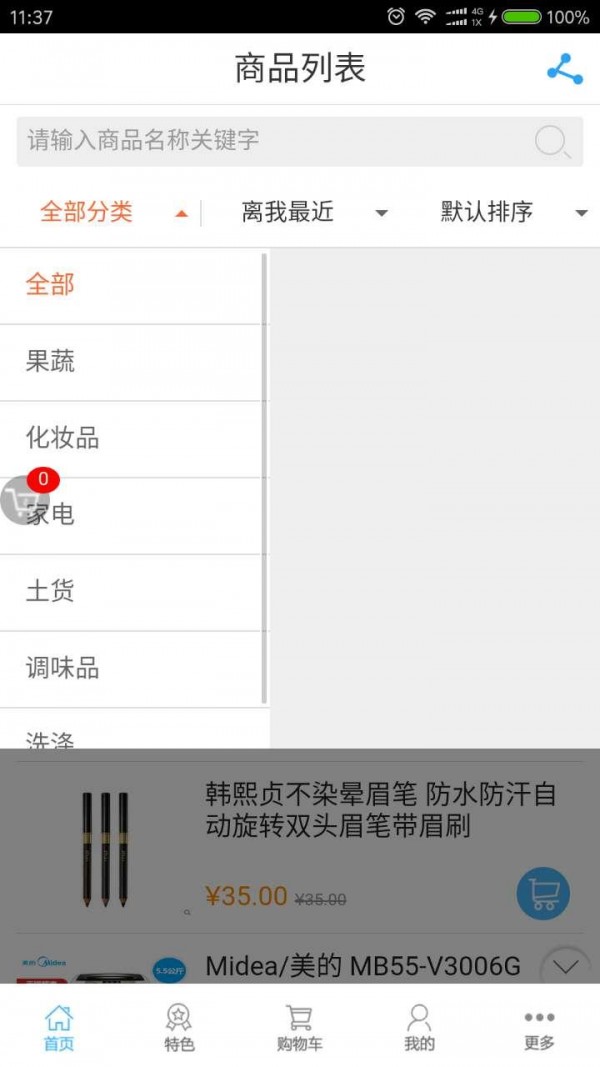Collapse the 全部分类 category dropdown

tap(110, 212)
